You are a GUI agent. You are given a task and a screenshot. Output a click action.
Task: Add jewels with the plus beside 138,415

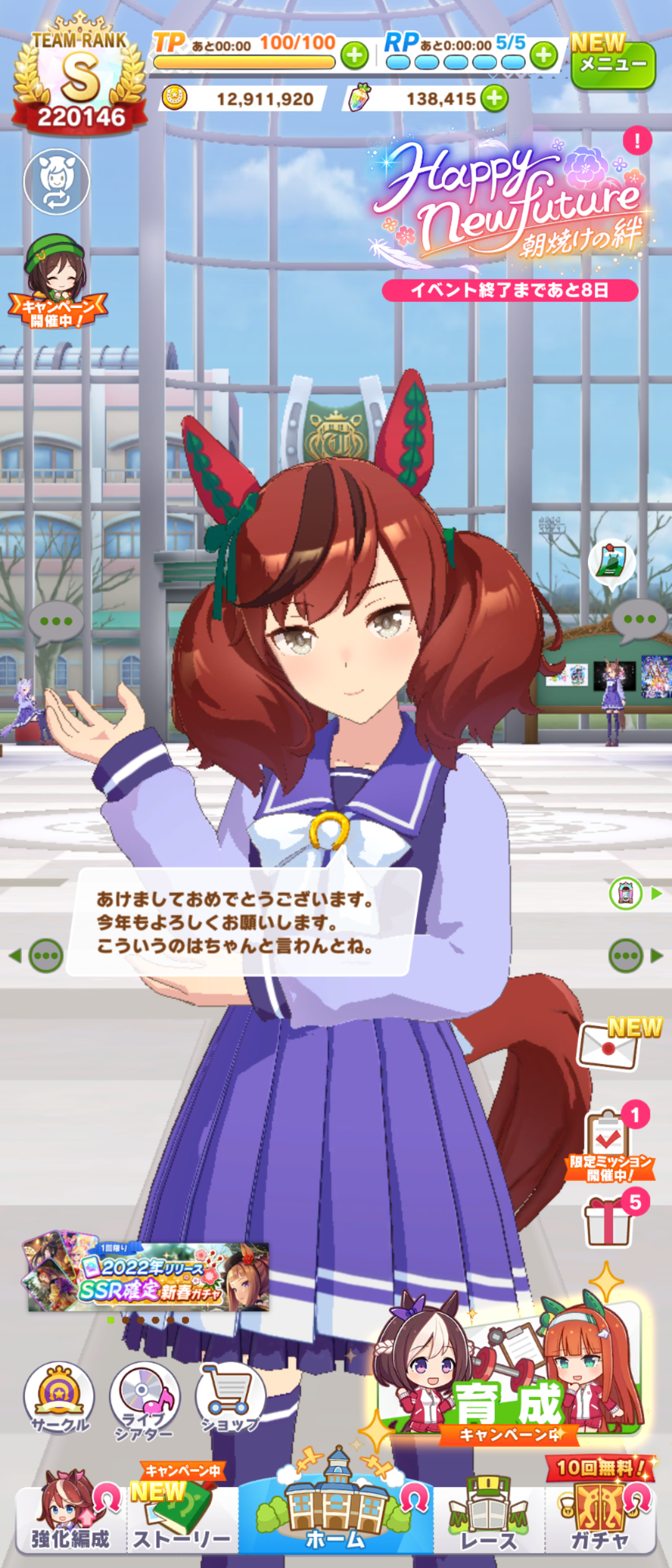tap(495, 99)
